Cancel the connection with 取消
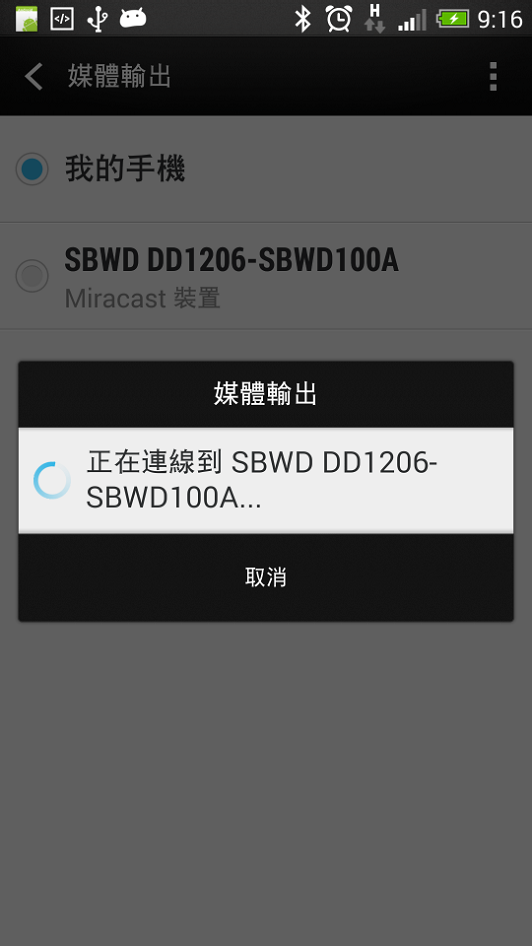The height and width of the screenshot is (946, 532). [x=265, y=577]
